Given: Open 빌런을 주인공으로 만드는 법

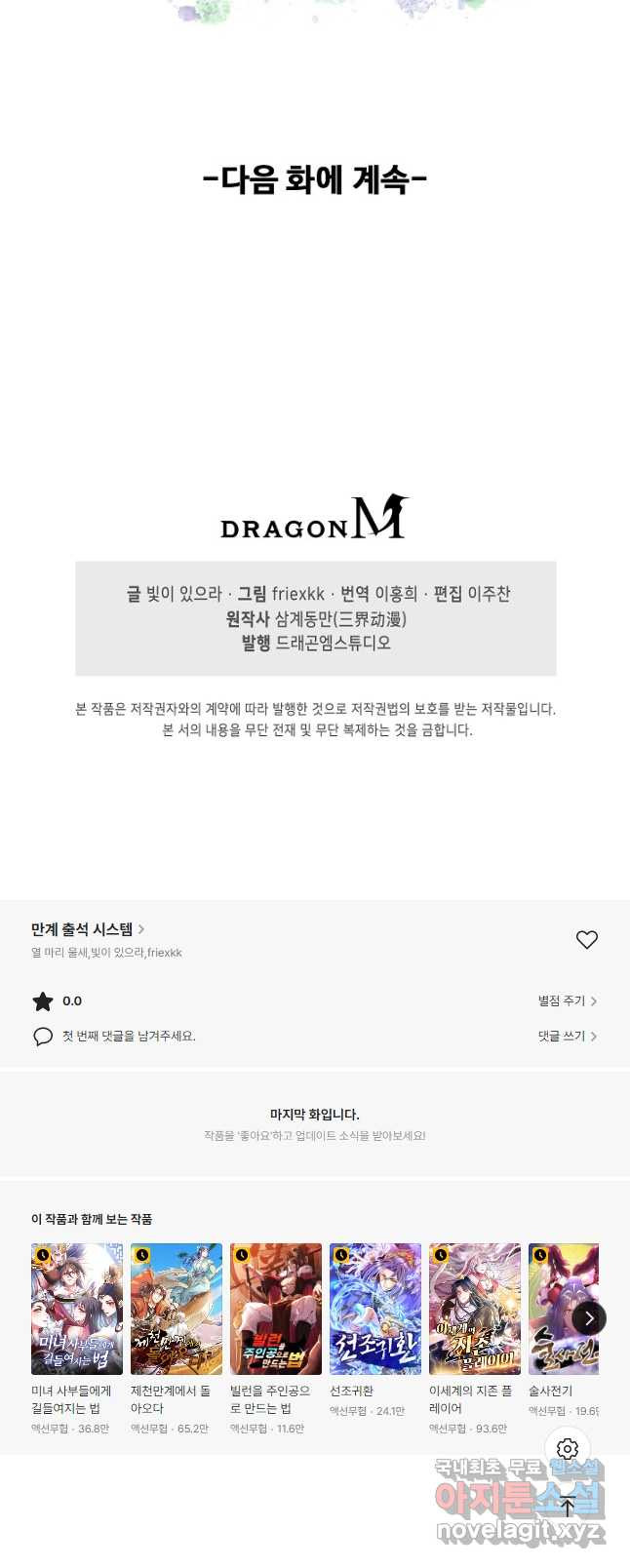Looking at the screenshot, I should 276,1309.
